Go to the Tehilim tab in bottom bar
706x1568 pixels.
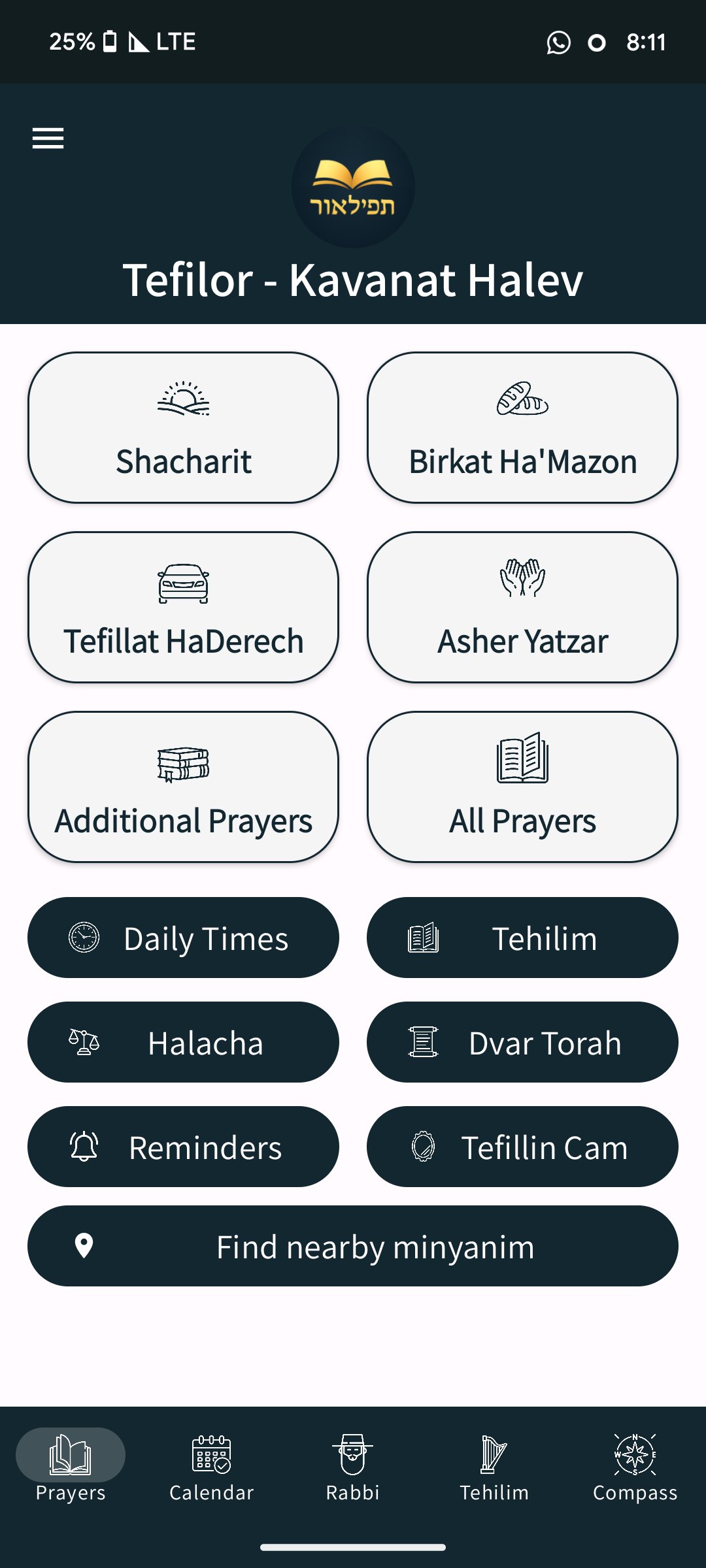494,1468
